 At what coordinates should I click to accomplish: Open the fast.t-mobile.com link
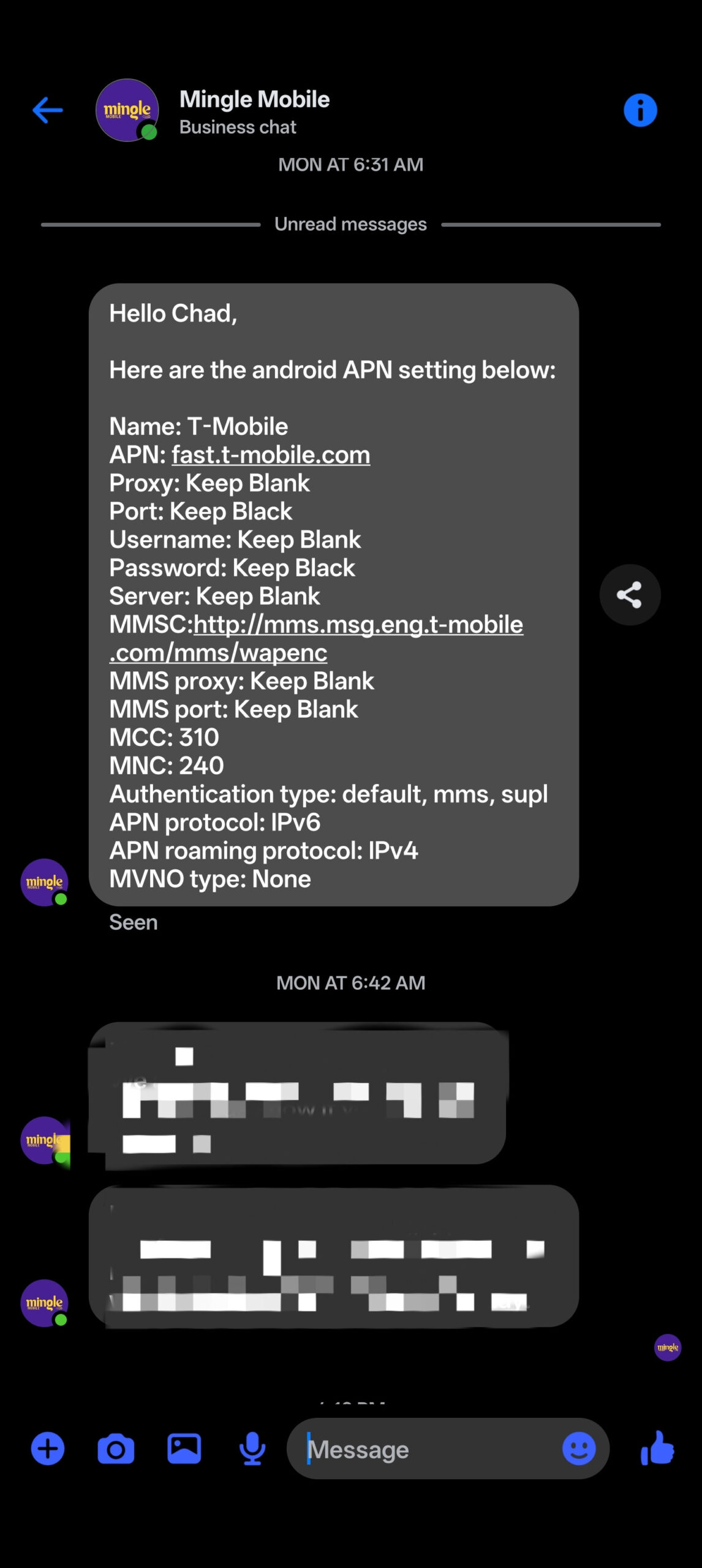271,455
